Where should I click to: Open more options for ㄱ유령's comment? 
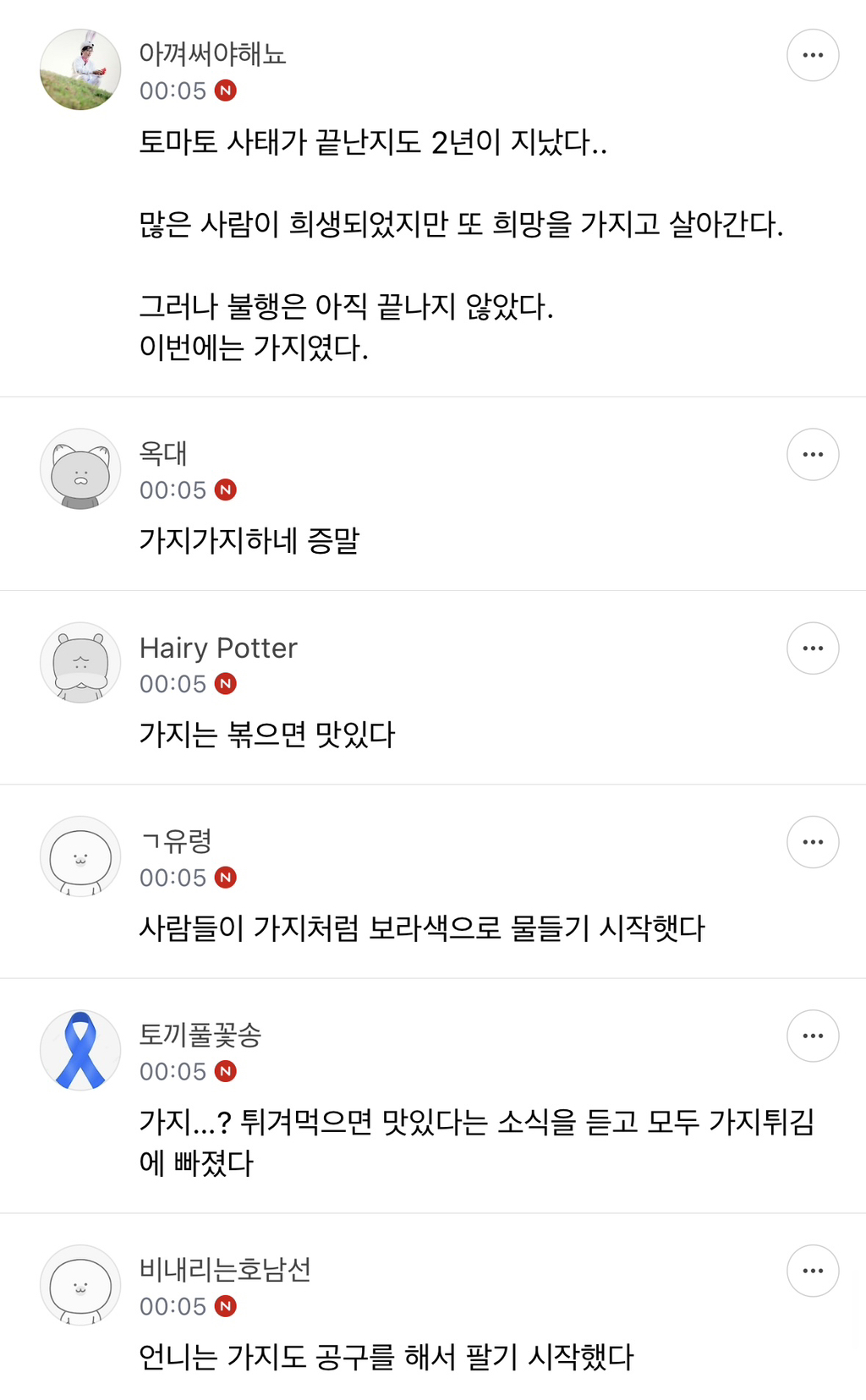[812, 842]
